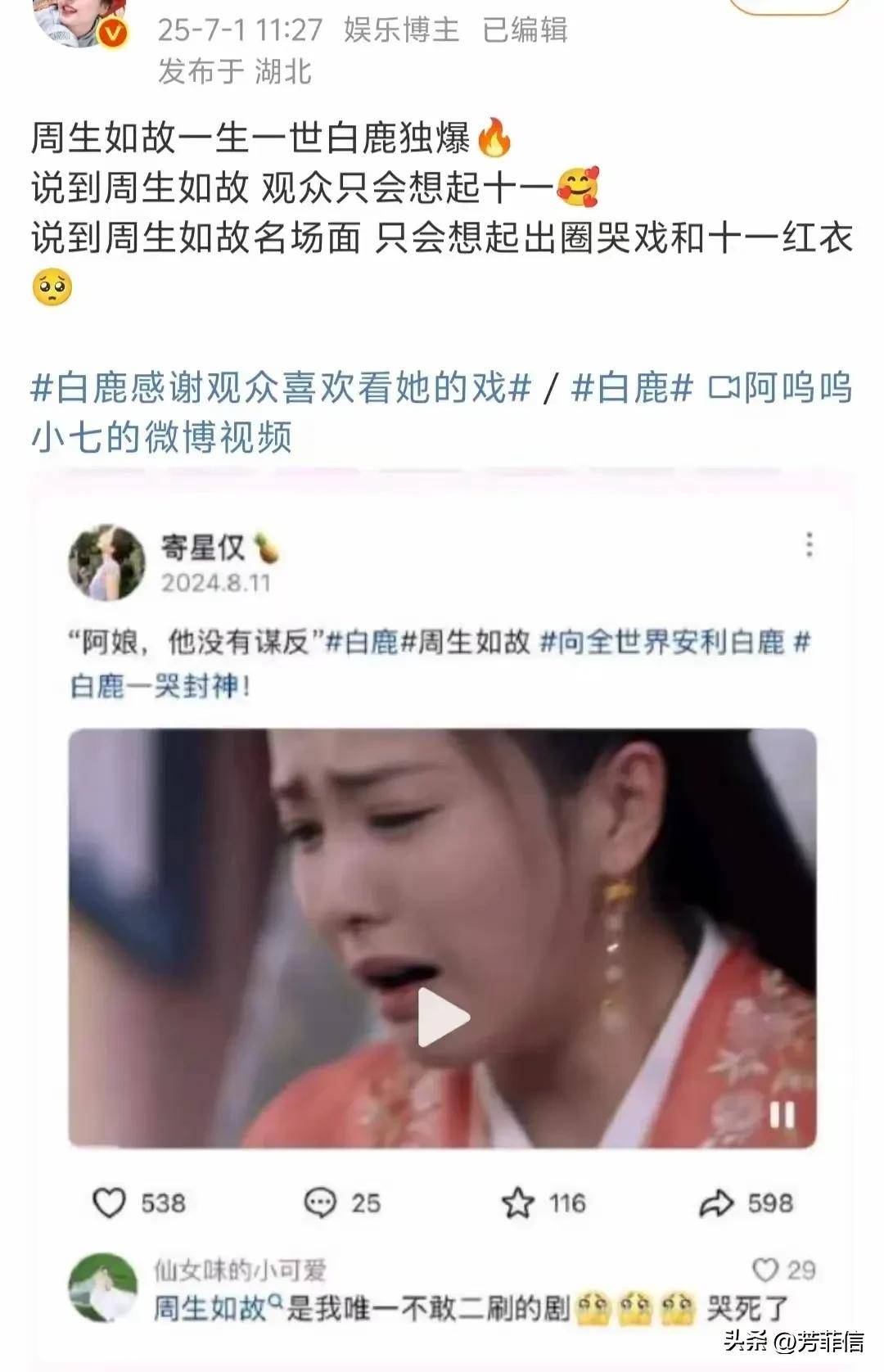Open the #白鹿# hashtag topic

pos(632,388)
